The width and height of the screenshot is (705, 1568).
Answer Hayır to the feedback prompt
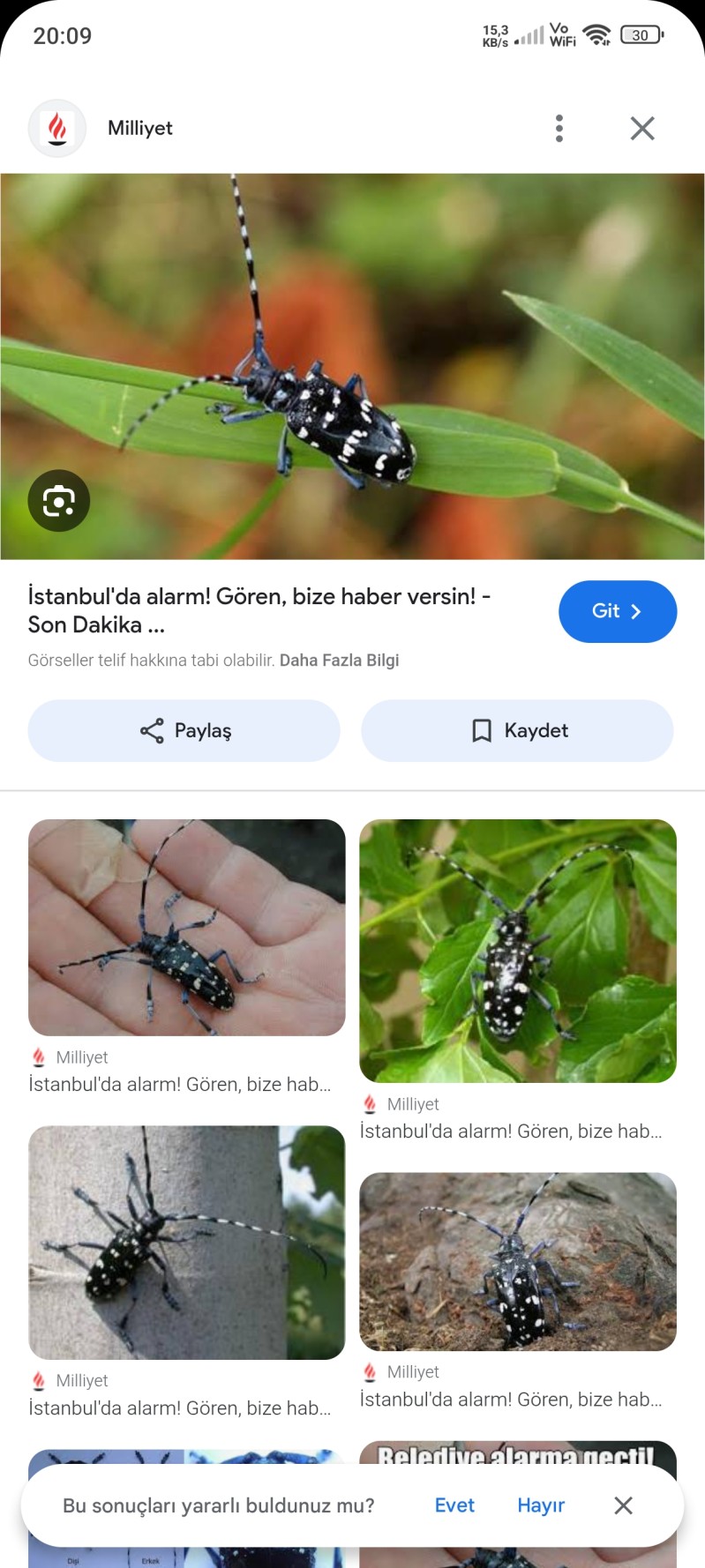click(541, 1505)
